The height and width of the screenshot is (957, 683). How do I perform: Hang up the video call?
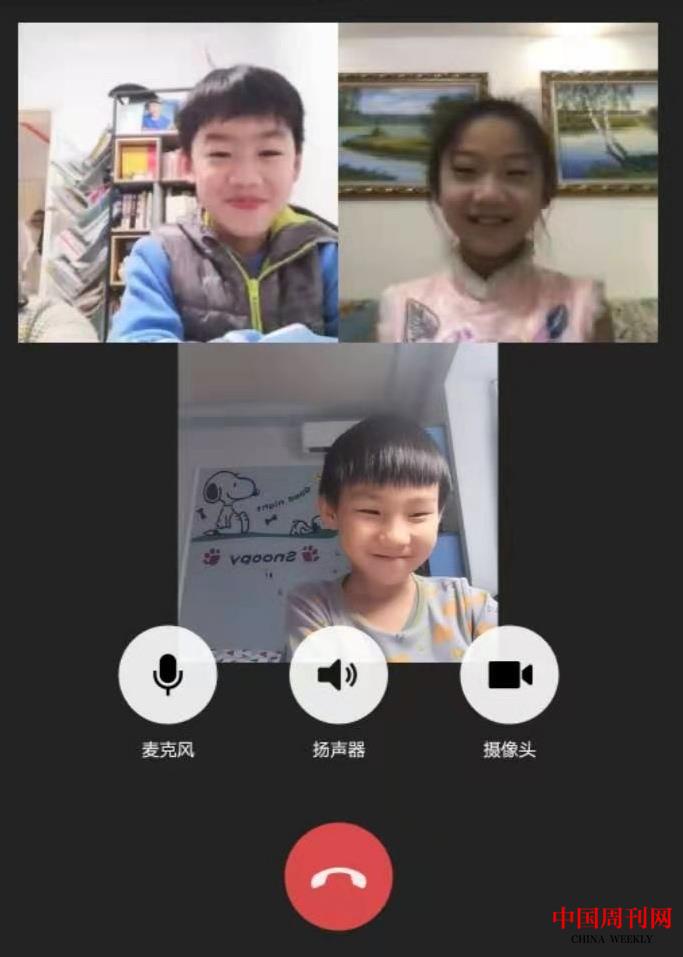tap(338, 877)
